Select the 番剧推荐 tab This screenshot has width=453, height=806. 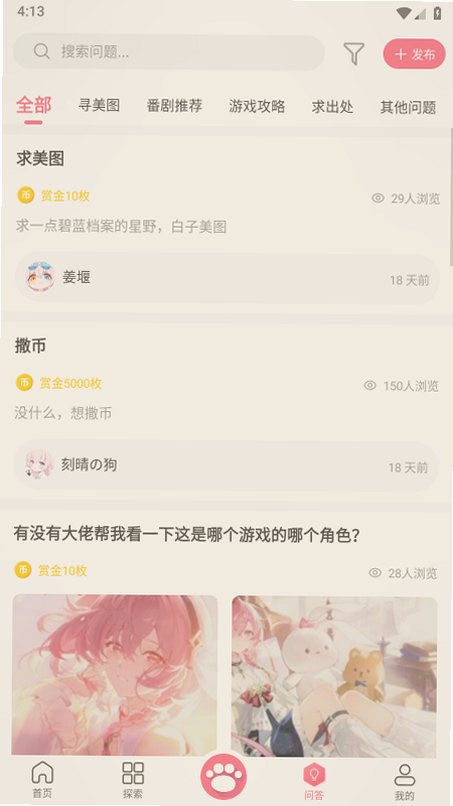point(174,106)
